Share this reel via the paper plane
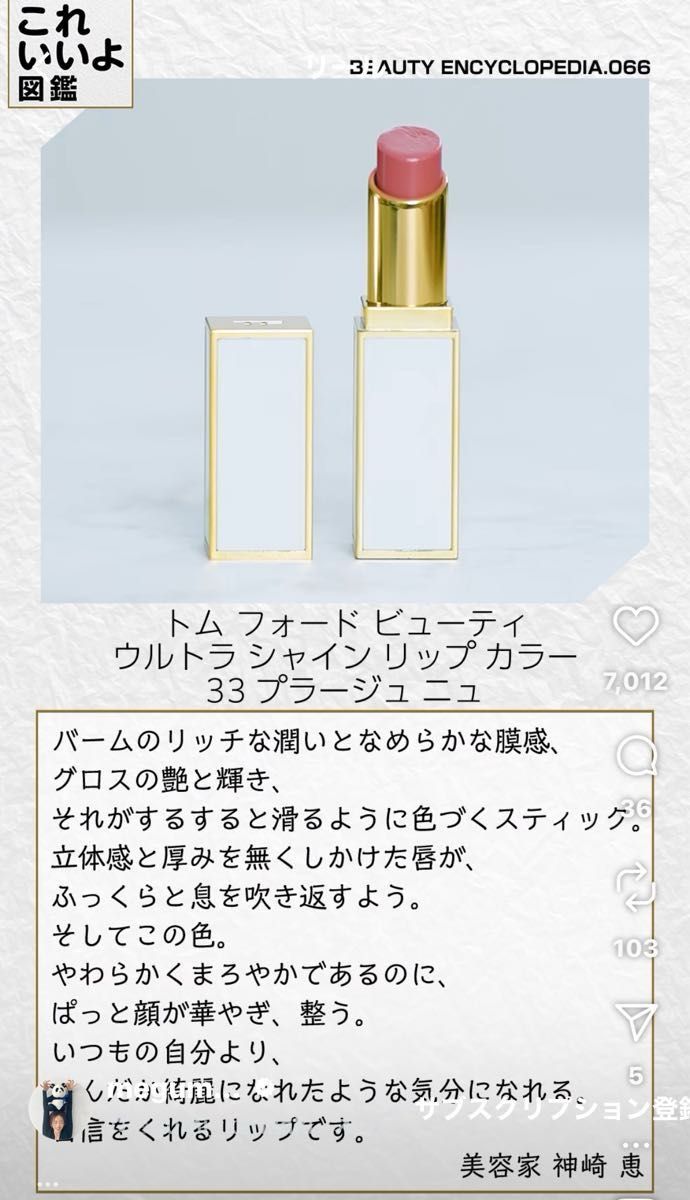Viewport: 690px width, 1200px height. [636, 1021]
